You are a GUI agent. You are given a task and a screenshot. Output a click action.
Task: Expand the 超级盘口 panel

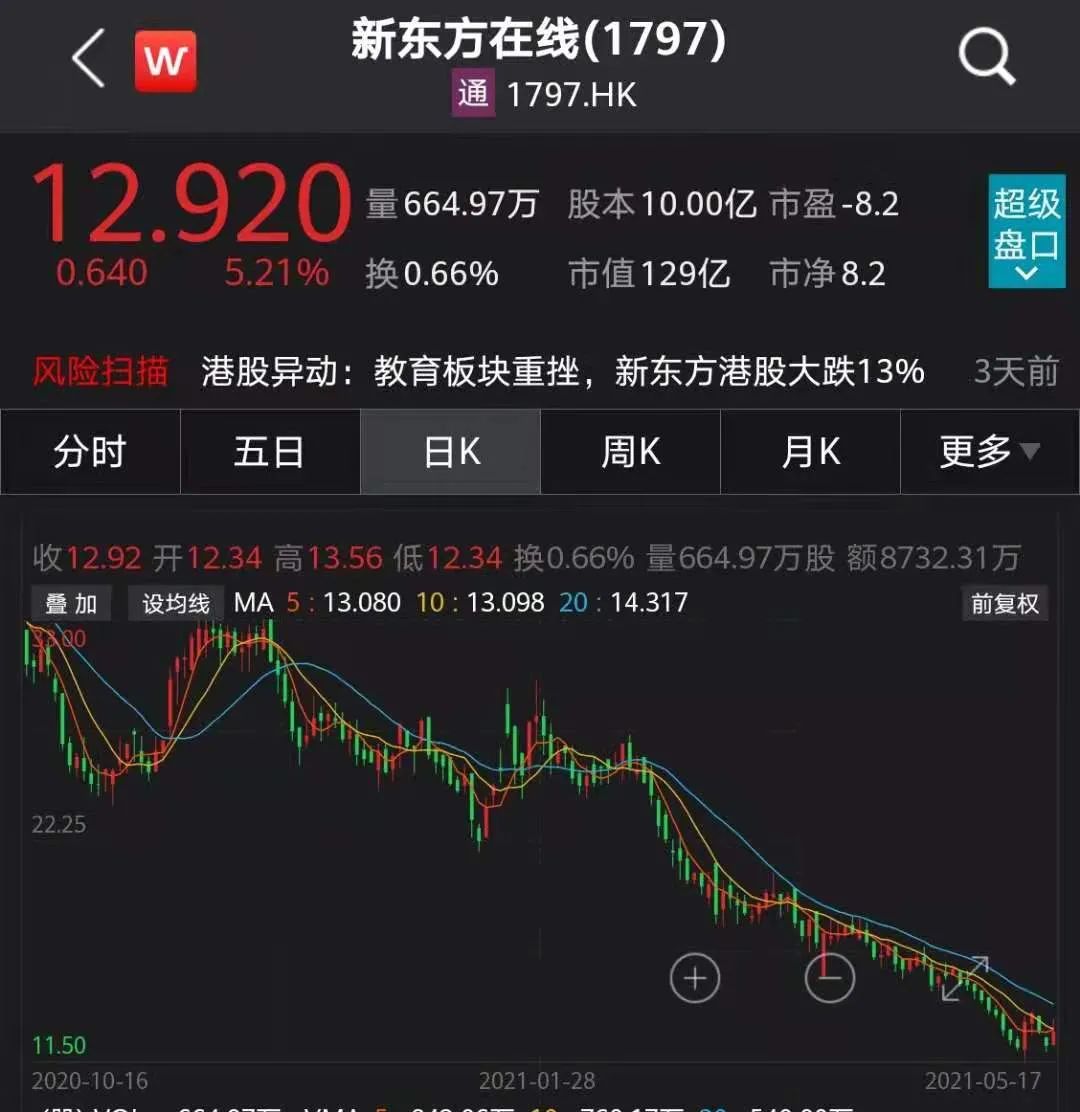[x=1026, y=231]
